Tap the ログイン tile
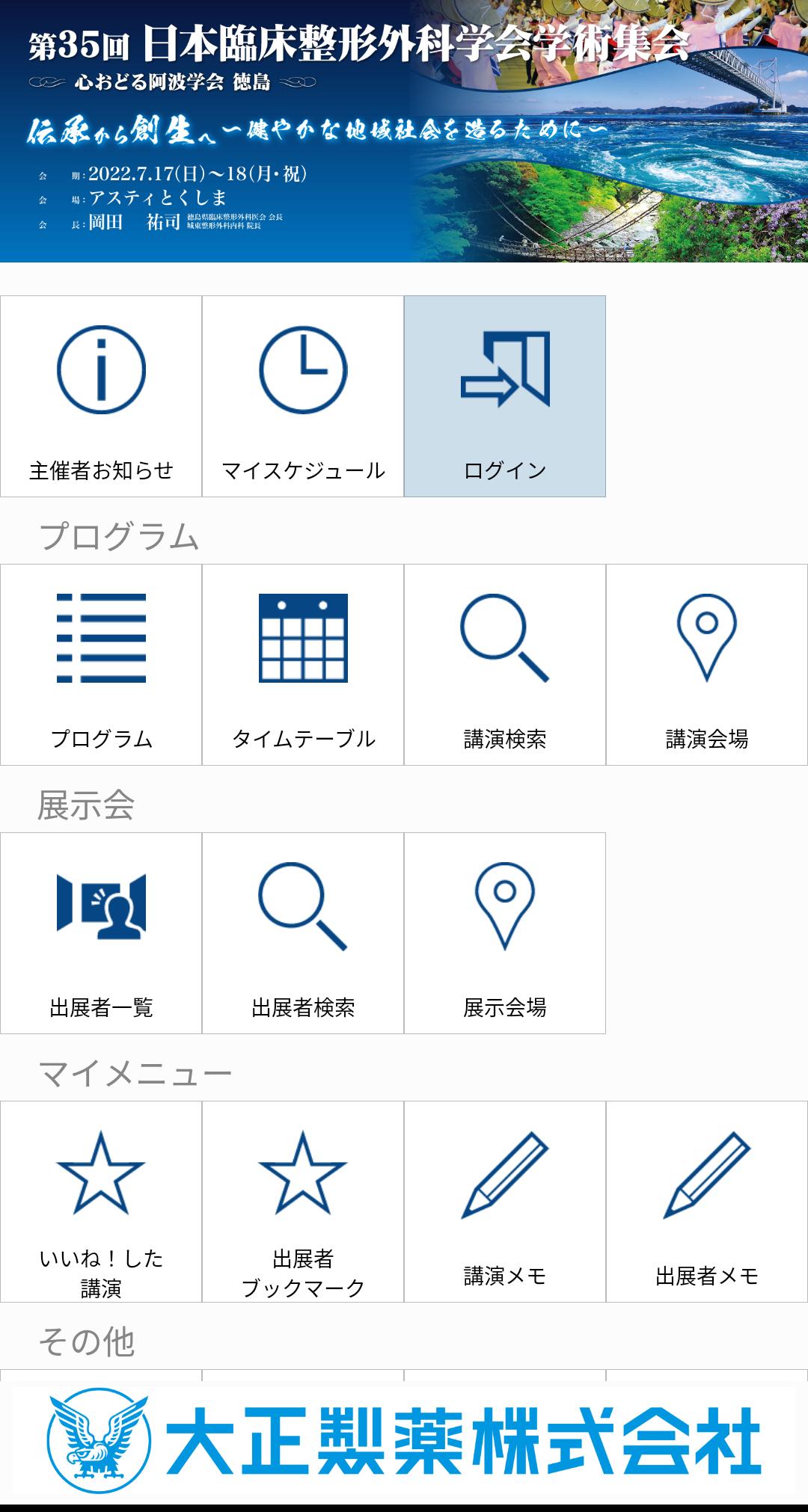The image size is (808, 1512). pos(505,396)
